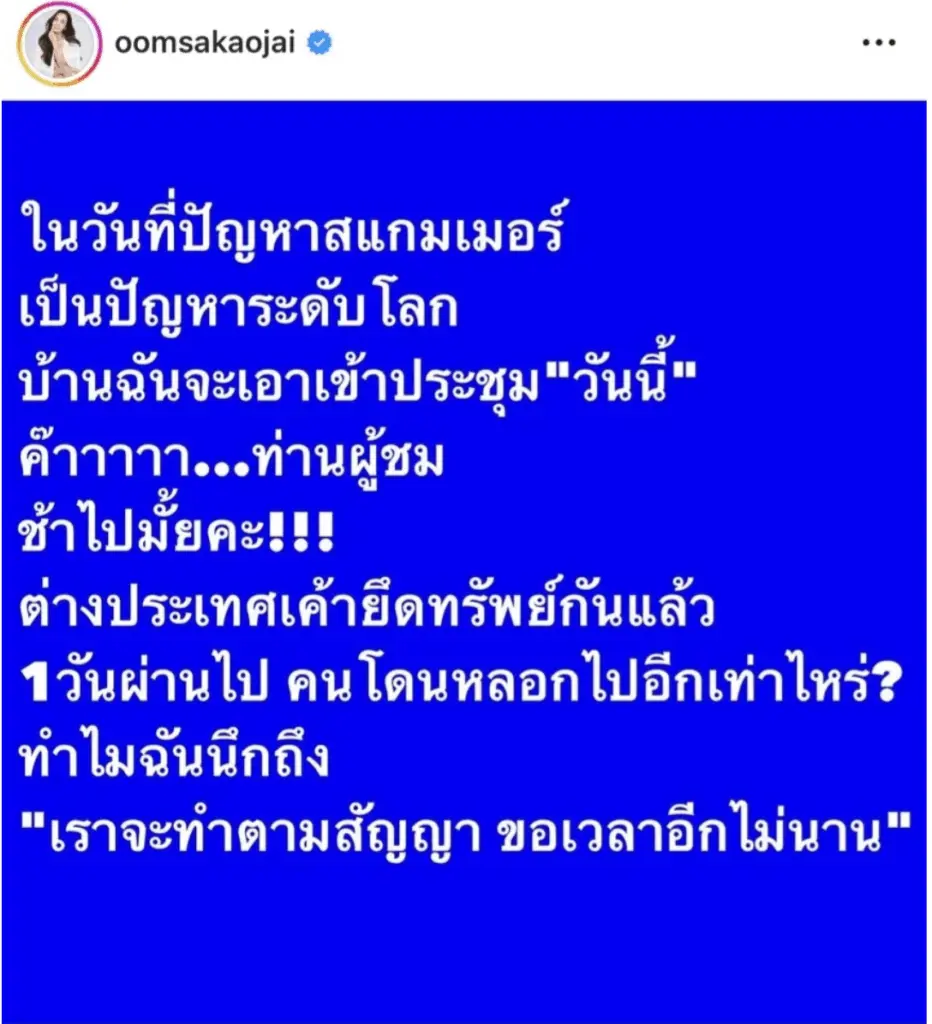Image resolution: width=932 pixels, height=1024 pixels.
Task: Open the blue text post image
Action: tap(465, 560)
